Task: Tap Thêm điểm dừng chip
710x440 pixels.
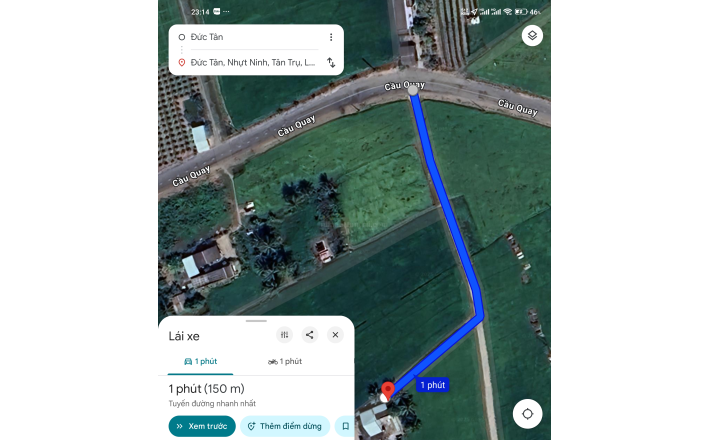Action: (285, 426)
